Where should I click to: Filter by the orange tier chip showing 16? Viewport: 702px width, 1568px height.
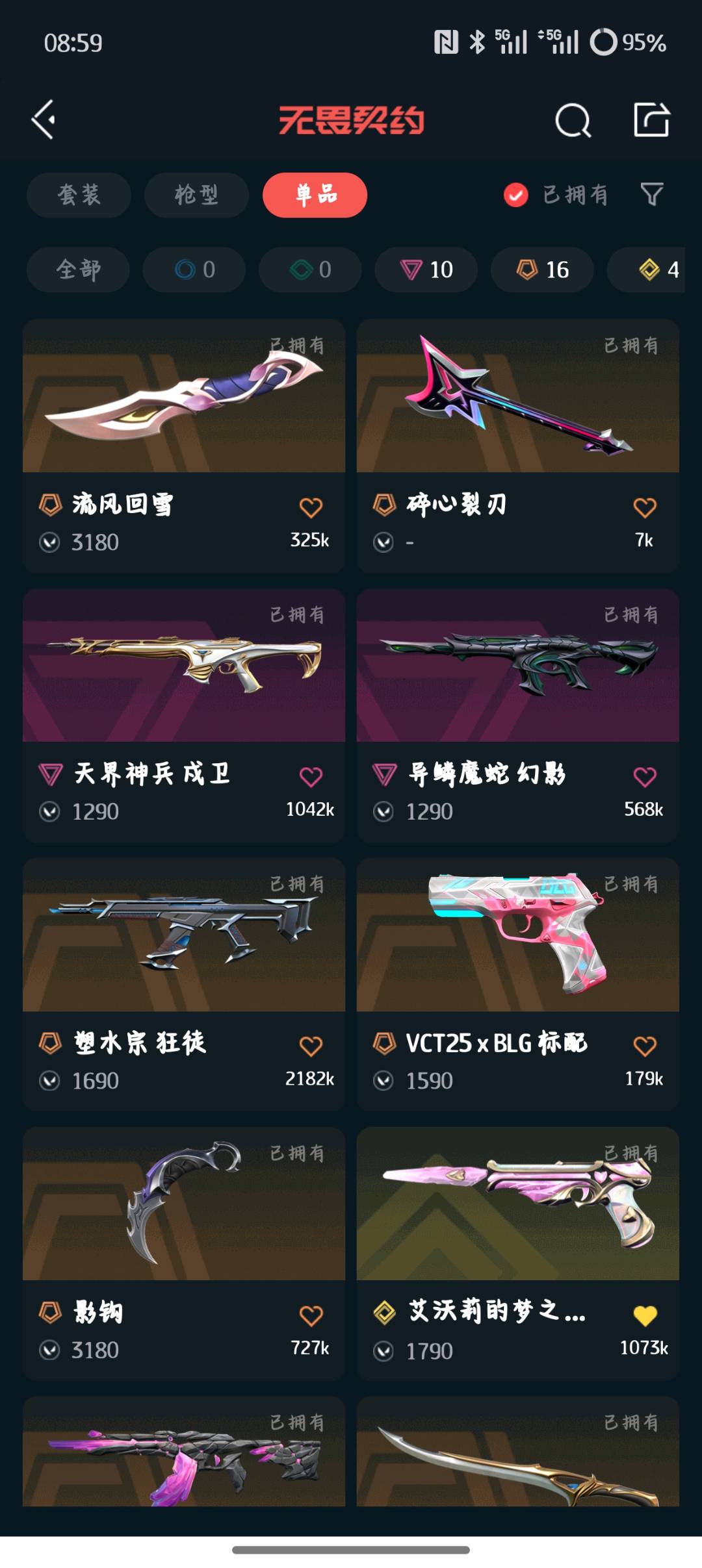click(x=542, y=270)
